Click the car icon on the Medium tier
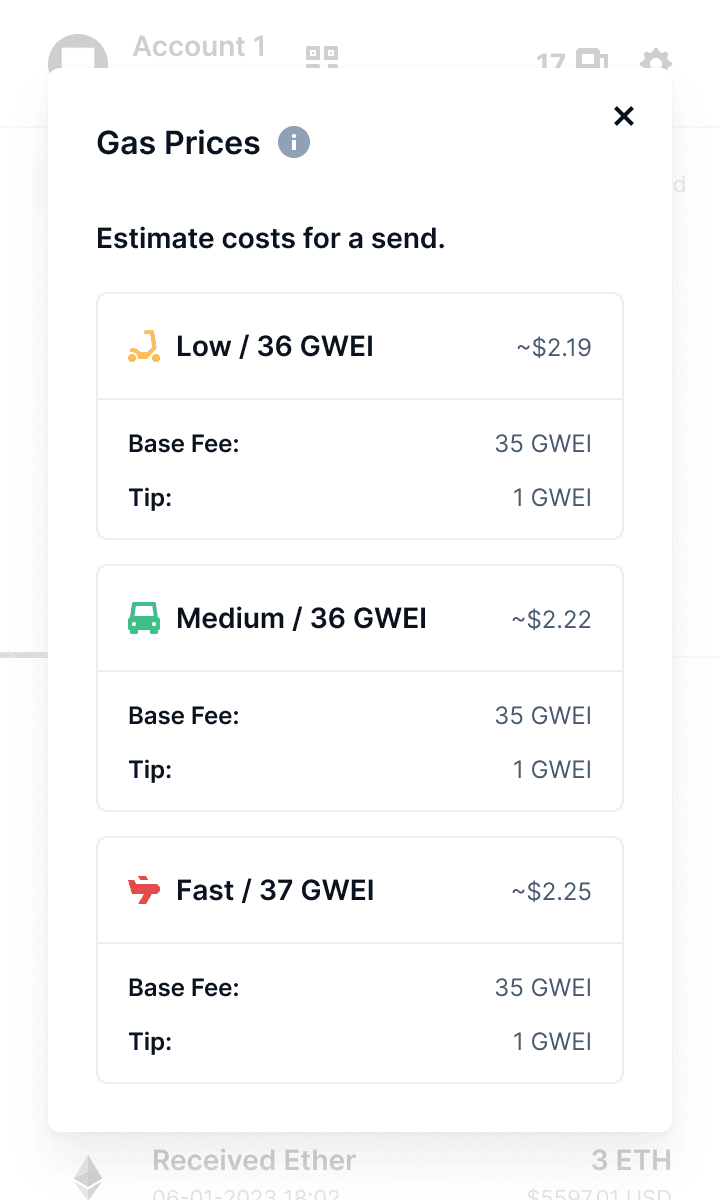 [x=143, y=617]
